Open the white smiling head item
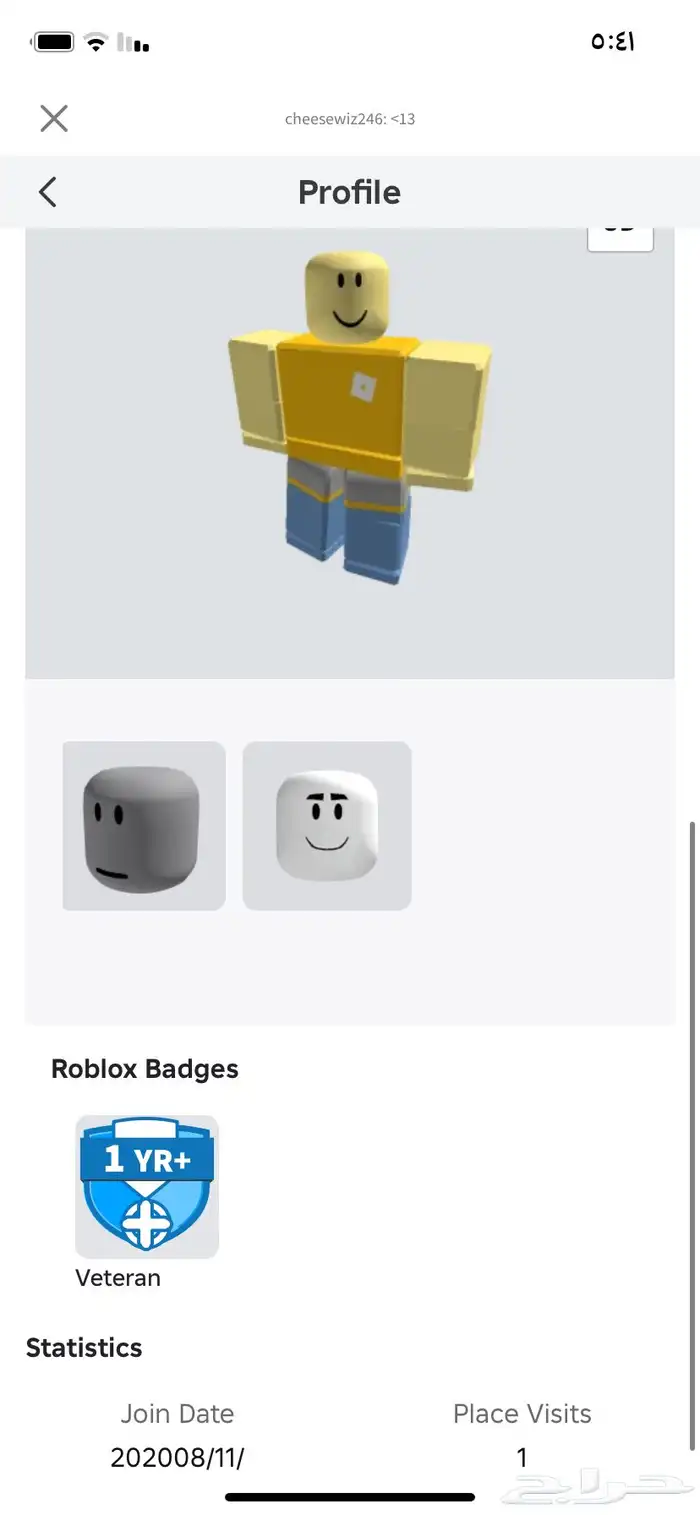Screen dimensions: 700x1515 [x=327, y=826]
